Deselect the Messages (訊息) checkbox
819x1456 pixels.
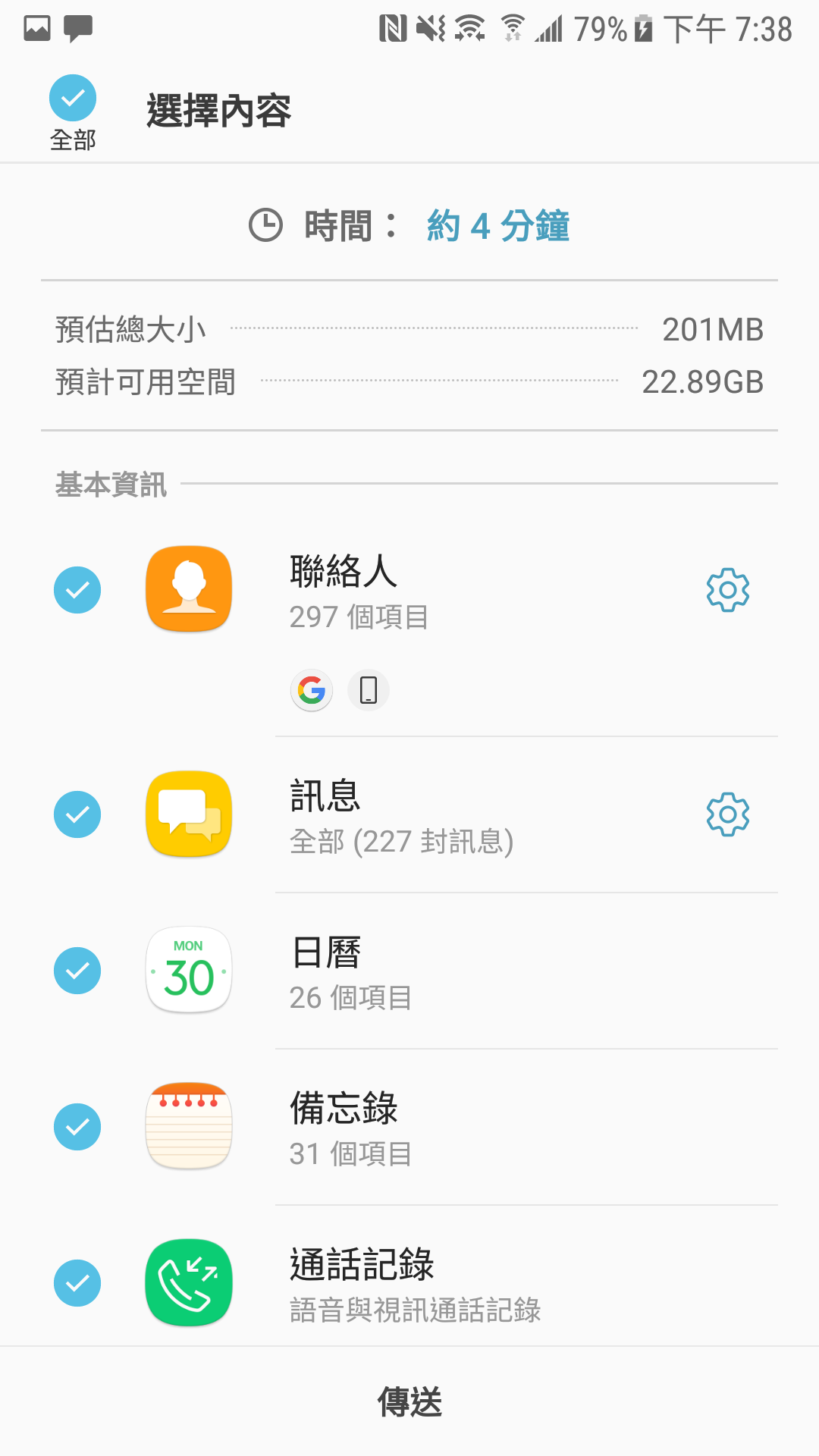pos(77,814)
